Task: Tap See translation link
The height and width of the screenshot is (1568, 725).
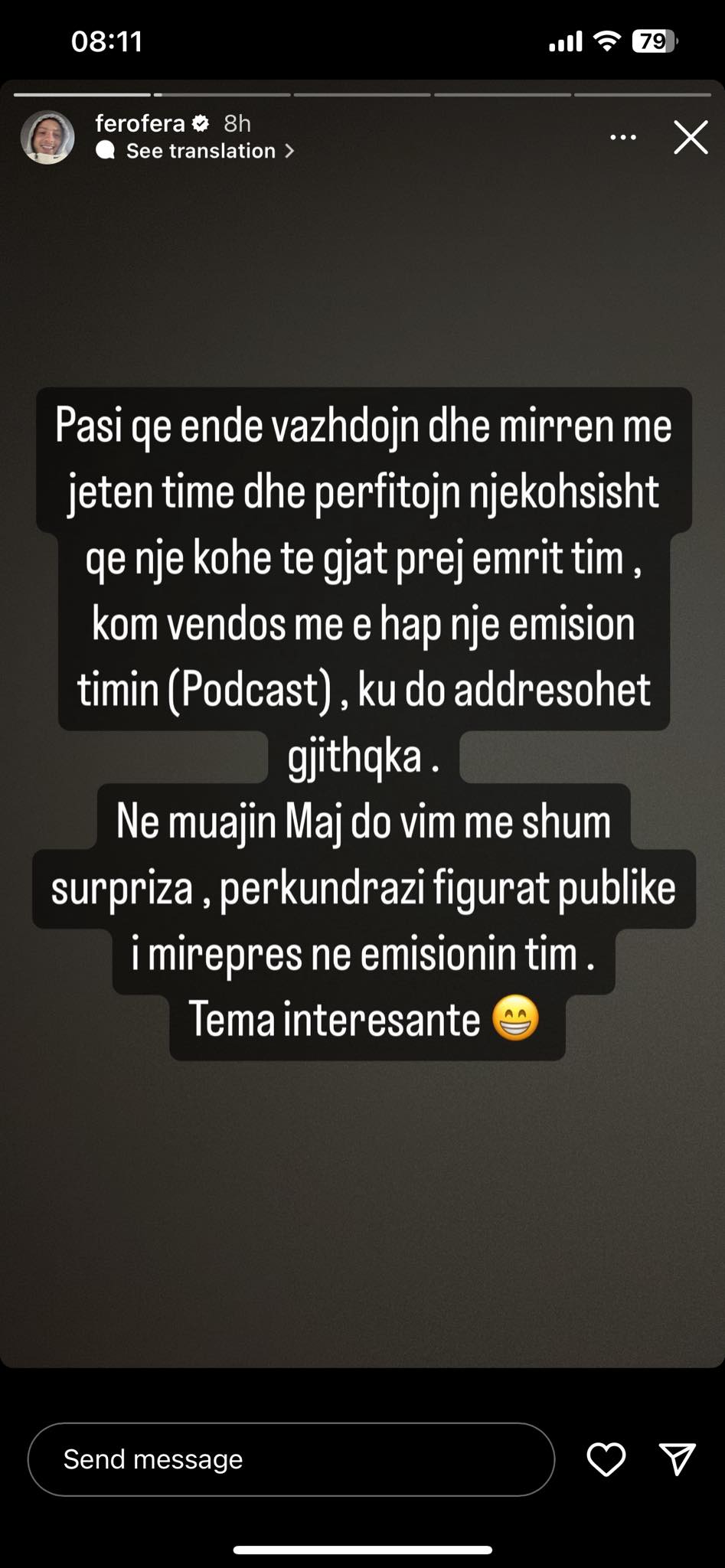Action: [201, 151]
